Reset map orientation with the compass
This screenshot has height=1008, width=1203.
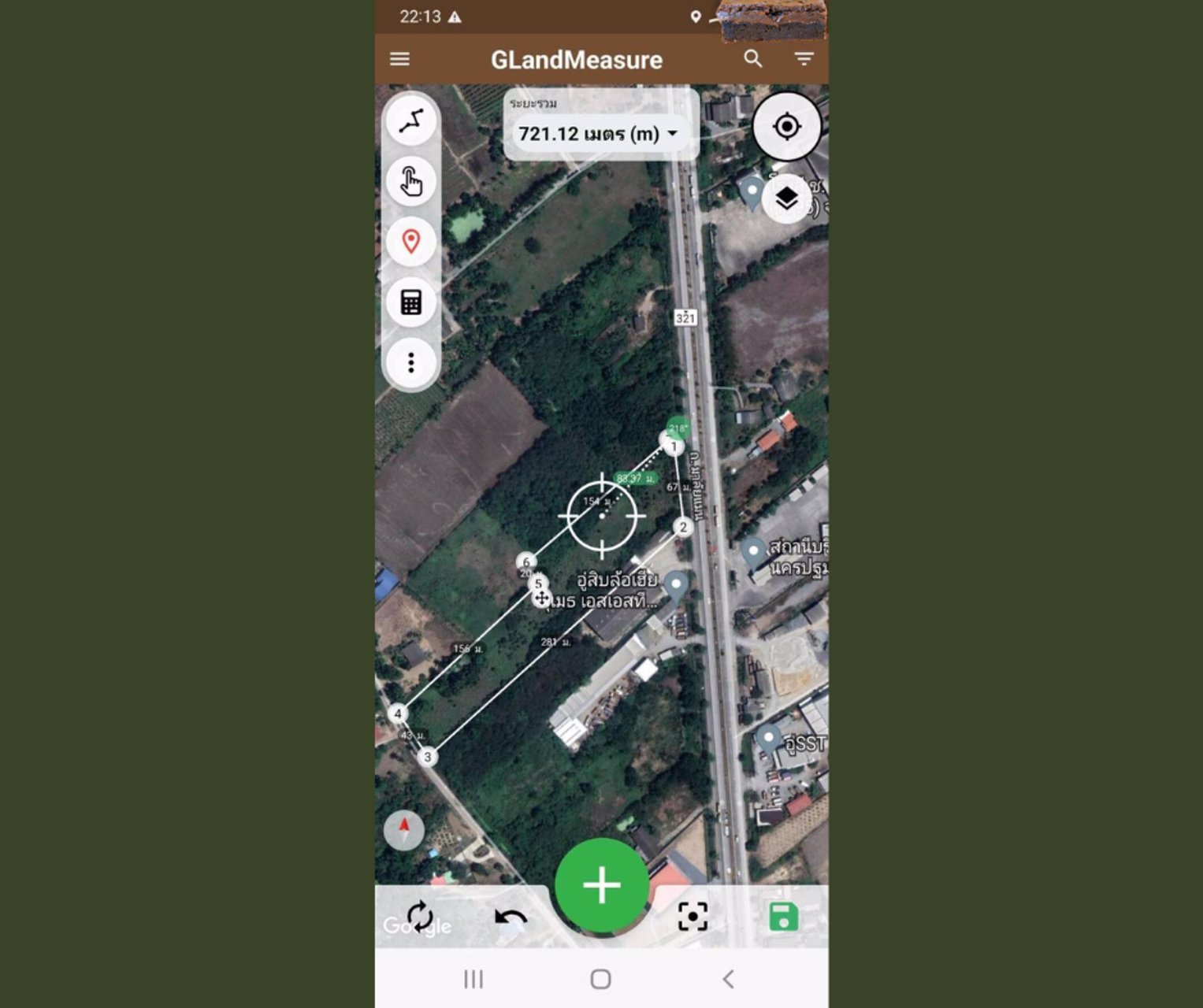point(404,829)
